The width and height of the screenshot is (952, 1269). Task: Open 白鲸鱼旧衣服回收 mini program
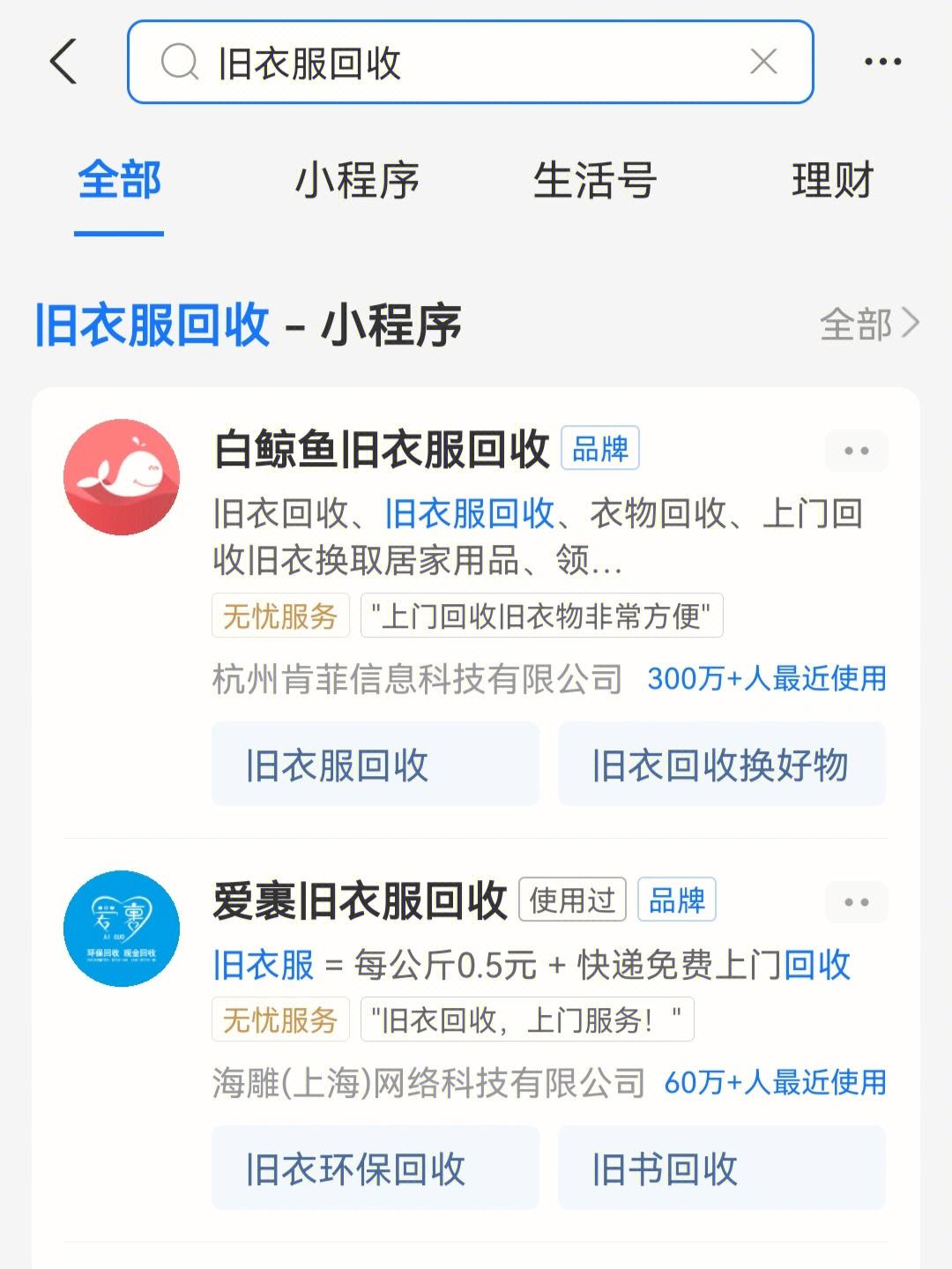pos(382,450)
